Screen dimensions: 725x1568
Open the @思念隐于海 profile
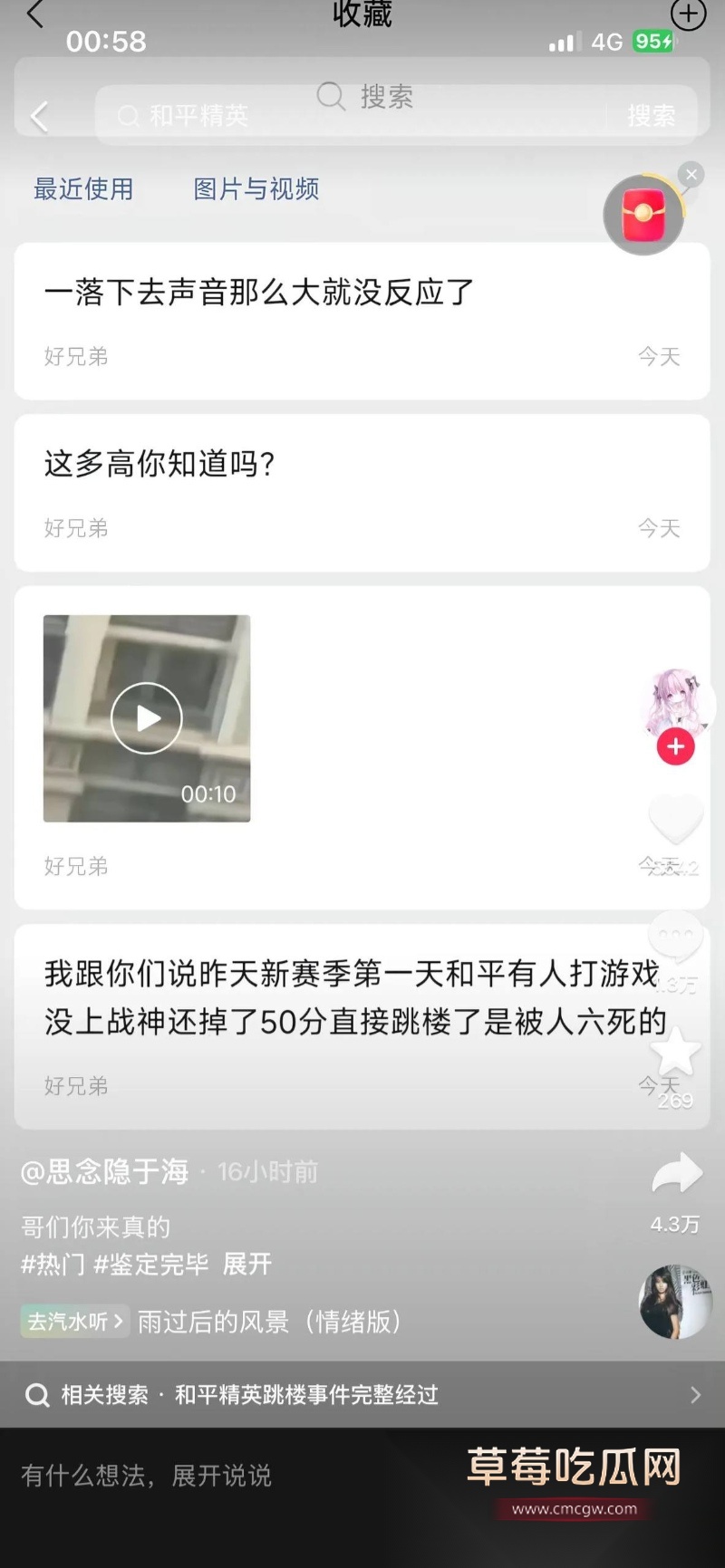coord(104,1171)
